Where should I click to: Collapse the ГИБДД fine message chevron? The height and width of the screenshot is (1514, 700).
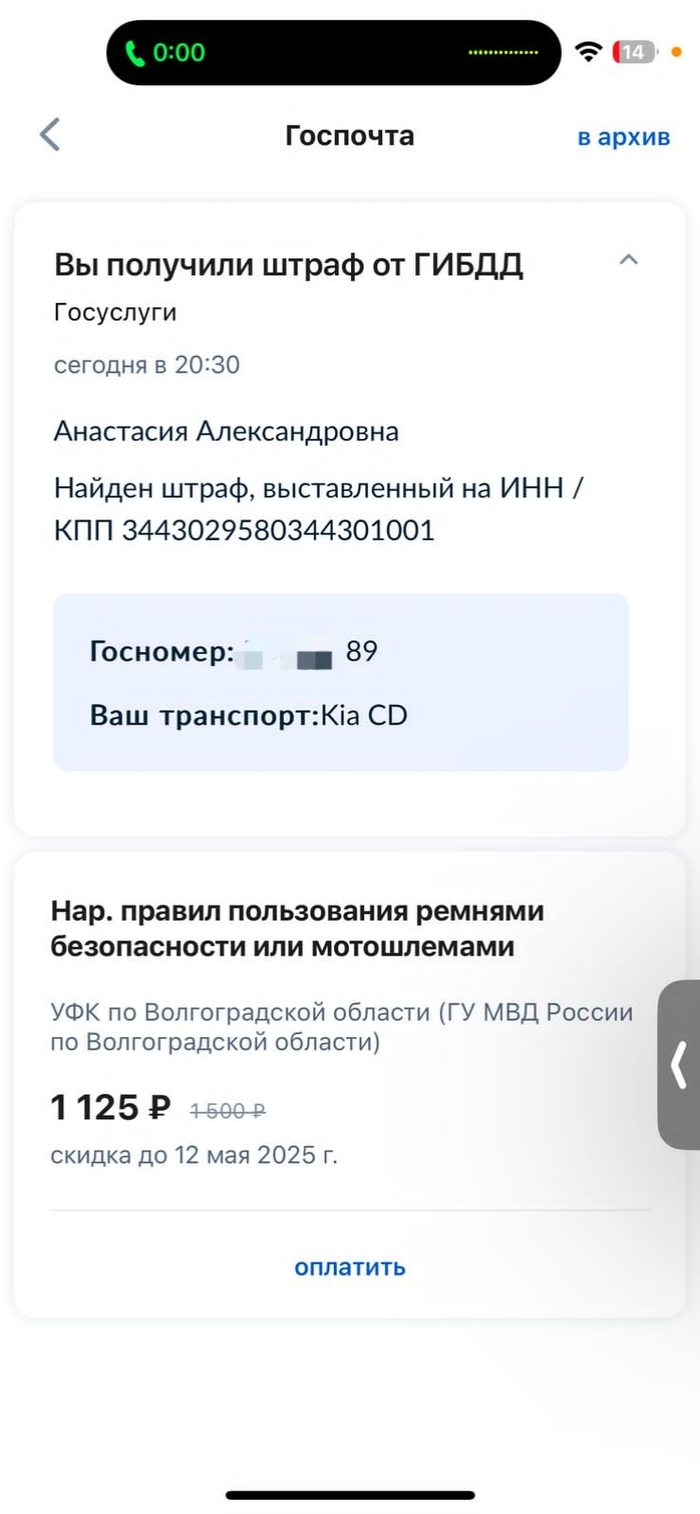tap(628, 260)
